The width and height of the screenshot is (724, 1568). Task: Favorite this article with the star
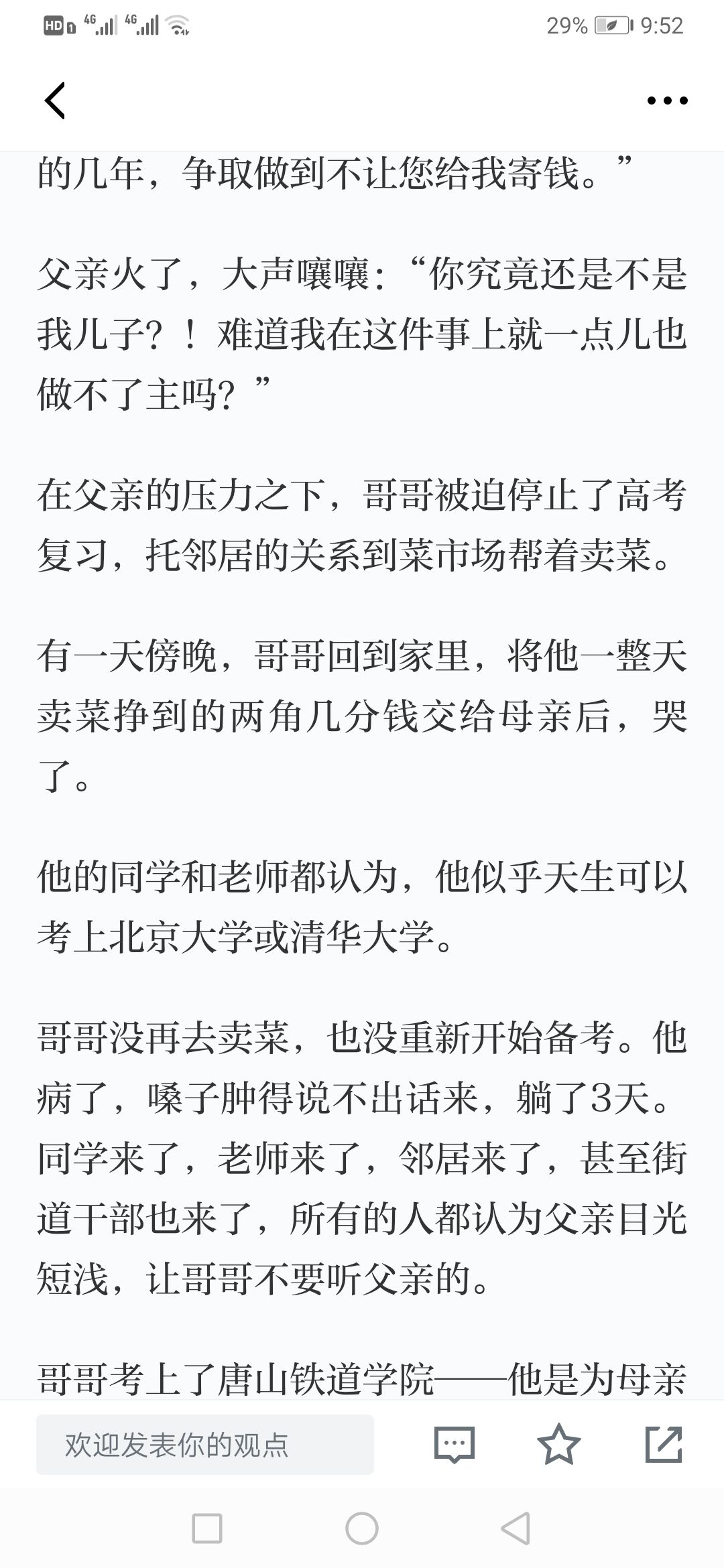[x=559, y=1444]
